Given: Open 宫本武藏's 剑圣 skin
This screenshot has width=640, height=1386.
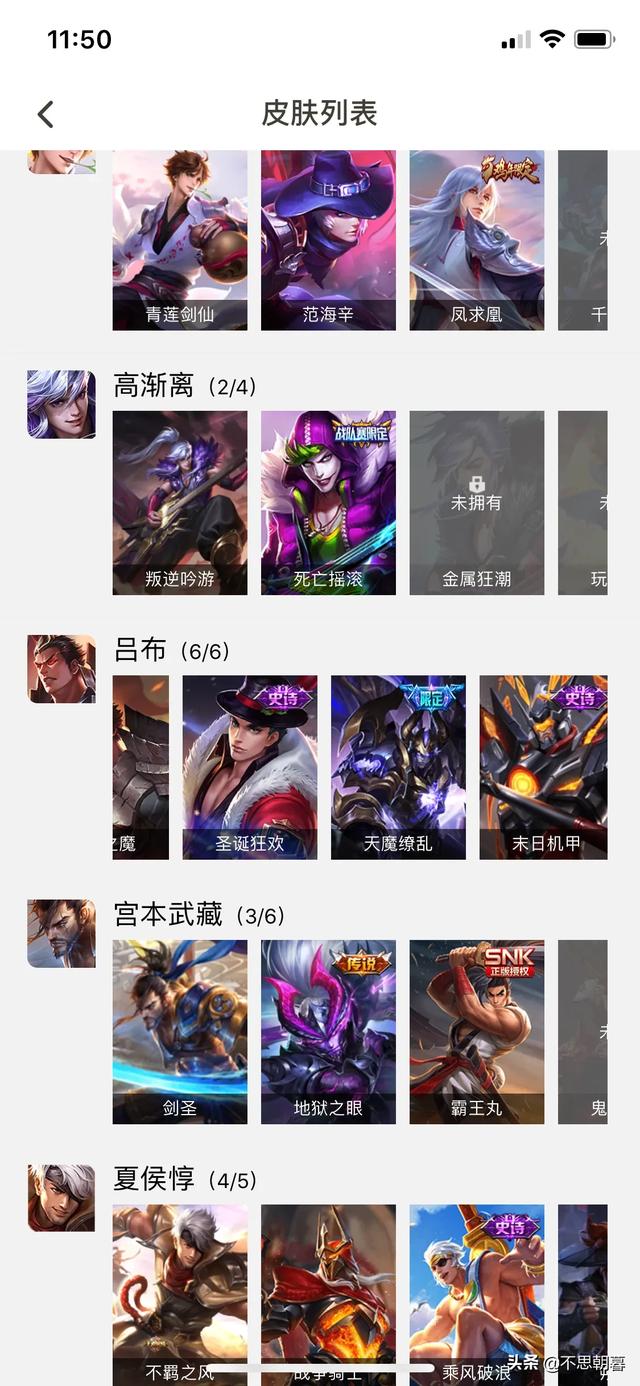Looking at the screenshot, I should (180, 1031).
